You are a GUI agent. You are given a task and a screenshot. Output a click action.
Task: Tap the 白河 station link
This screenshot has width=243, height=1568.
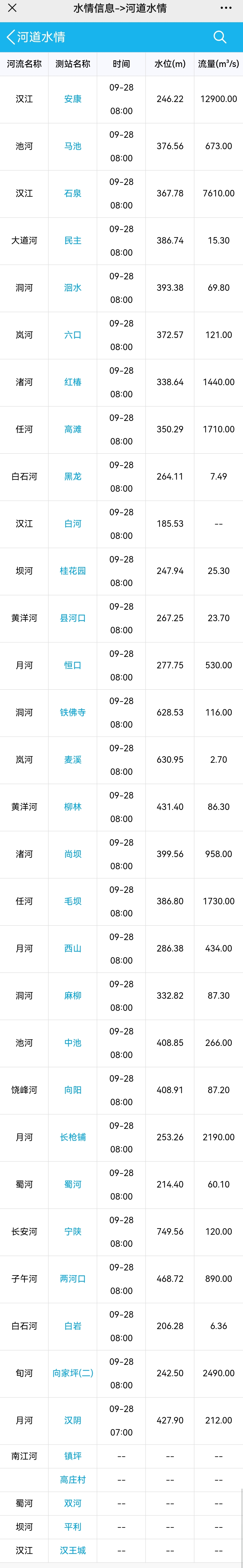coord(72,523)
